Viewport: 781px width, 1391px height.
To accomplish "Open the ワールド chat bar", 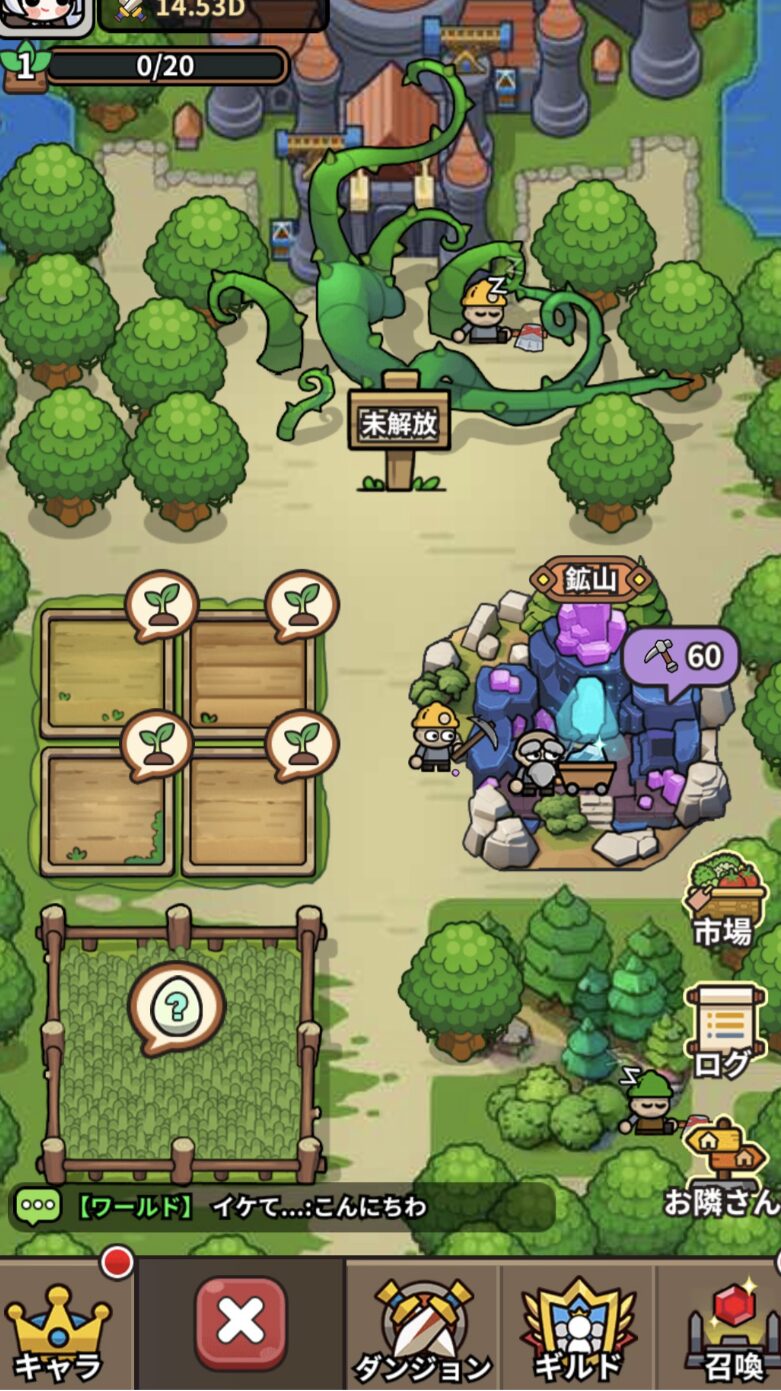I will pos(282,1207).
